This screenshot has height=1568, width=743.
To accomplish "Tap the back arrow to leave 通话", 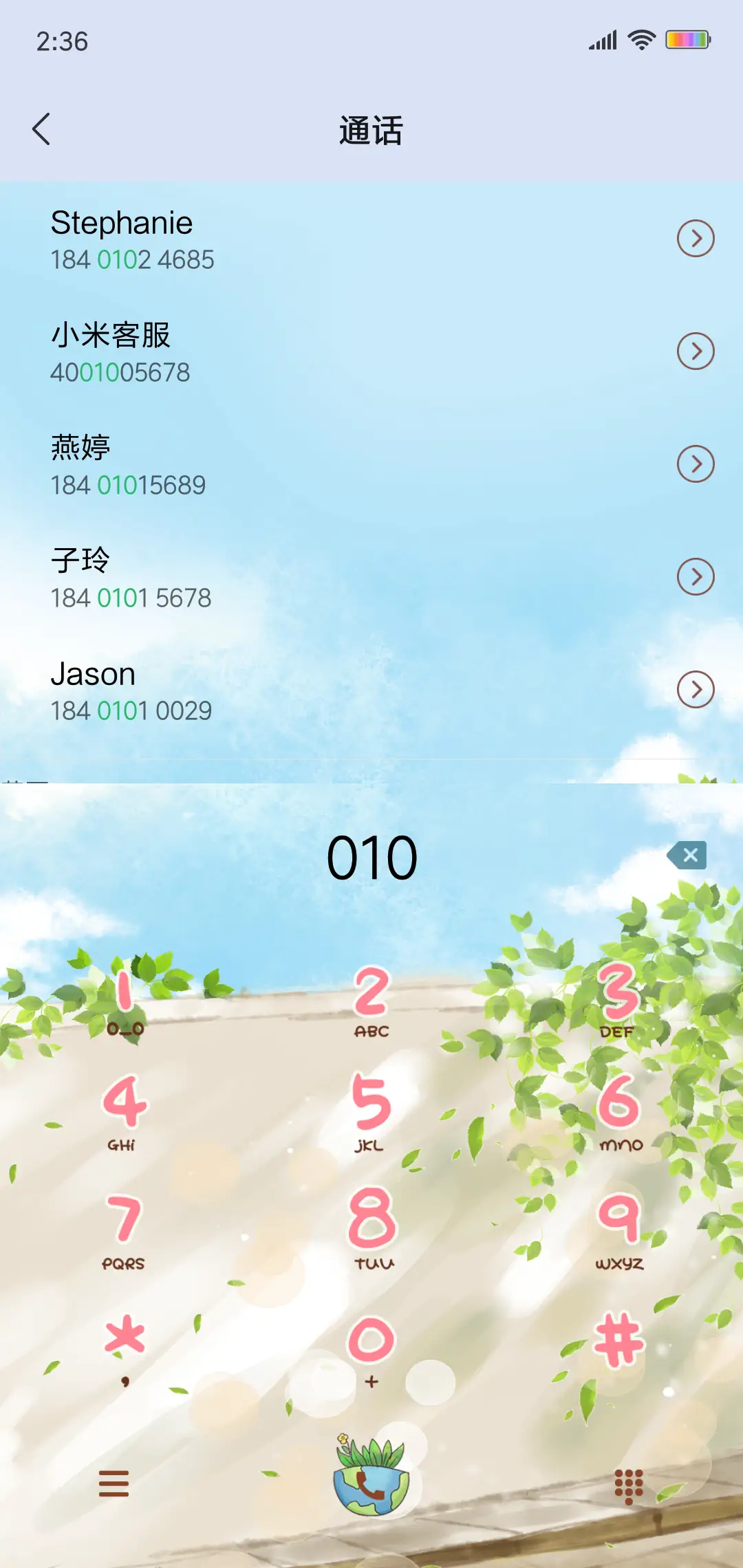I will pos(42,128).
